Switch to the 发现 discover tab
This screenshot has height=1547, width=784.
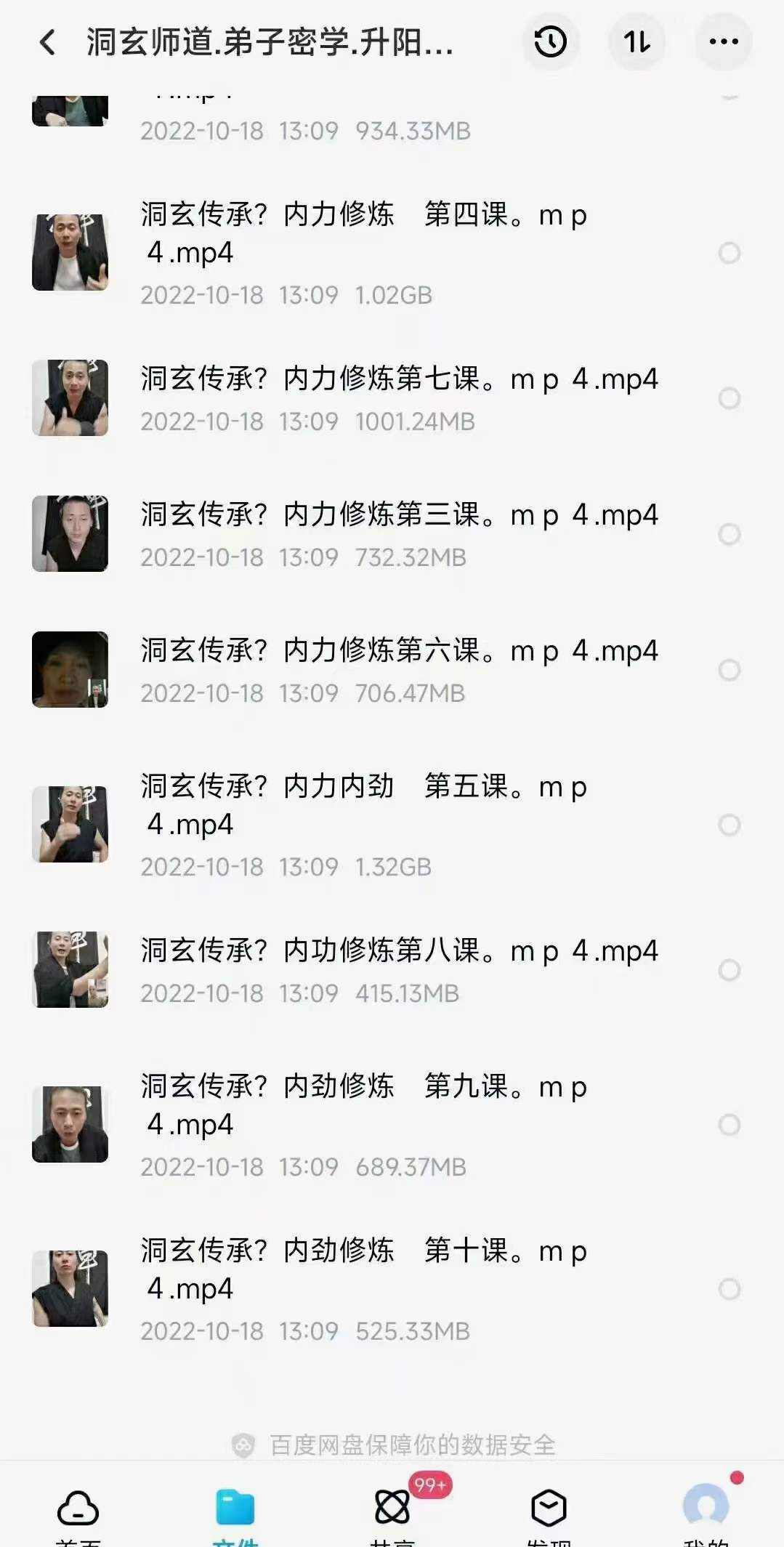[x=549, y=1513]
